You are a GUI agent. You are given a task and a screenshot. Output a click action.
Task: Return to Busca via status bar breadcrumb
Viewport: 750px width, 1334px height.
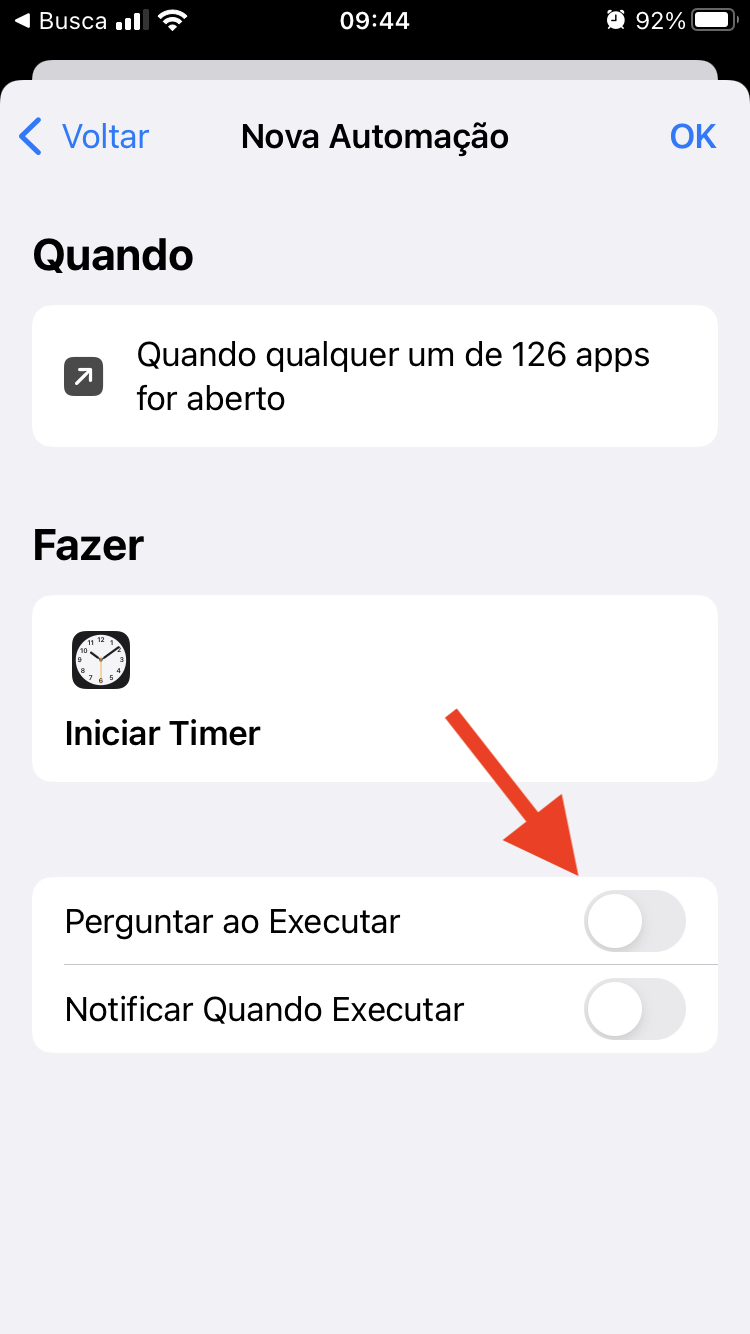coord(60,21)
